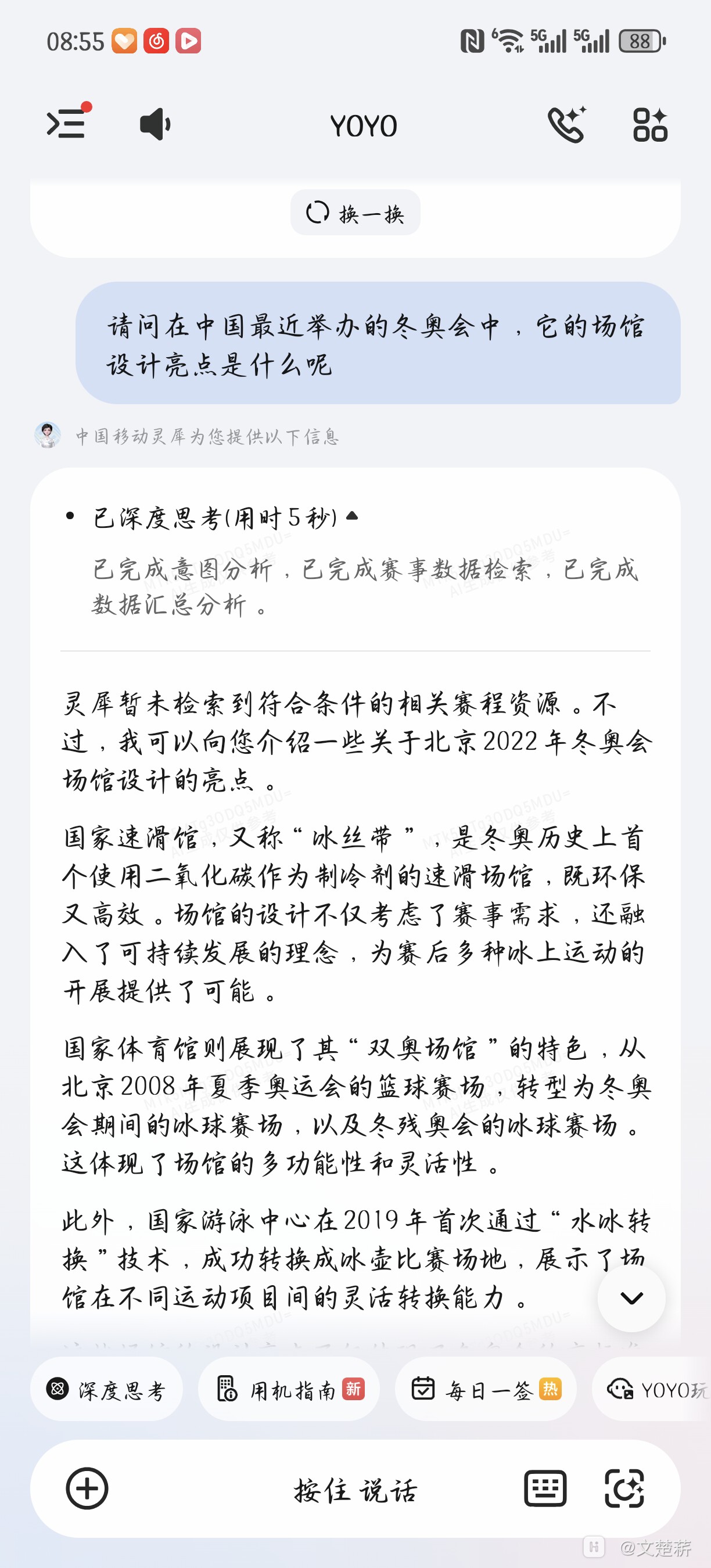The image size is (711, 1568).
Task: Select the 每日一签 chip
Action: tap(485, 1390)
